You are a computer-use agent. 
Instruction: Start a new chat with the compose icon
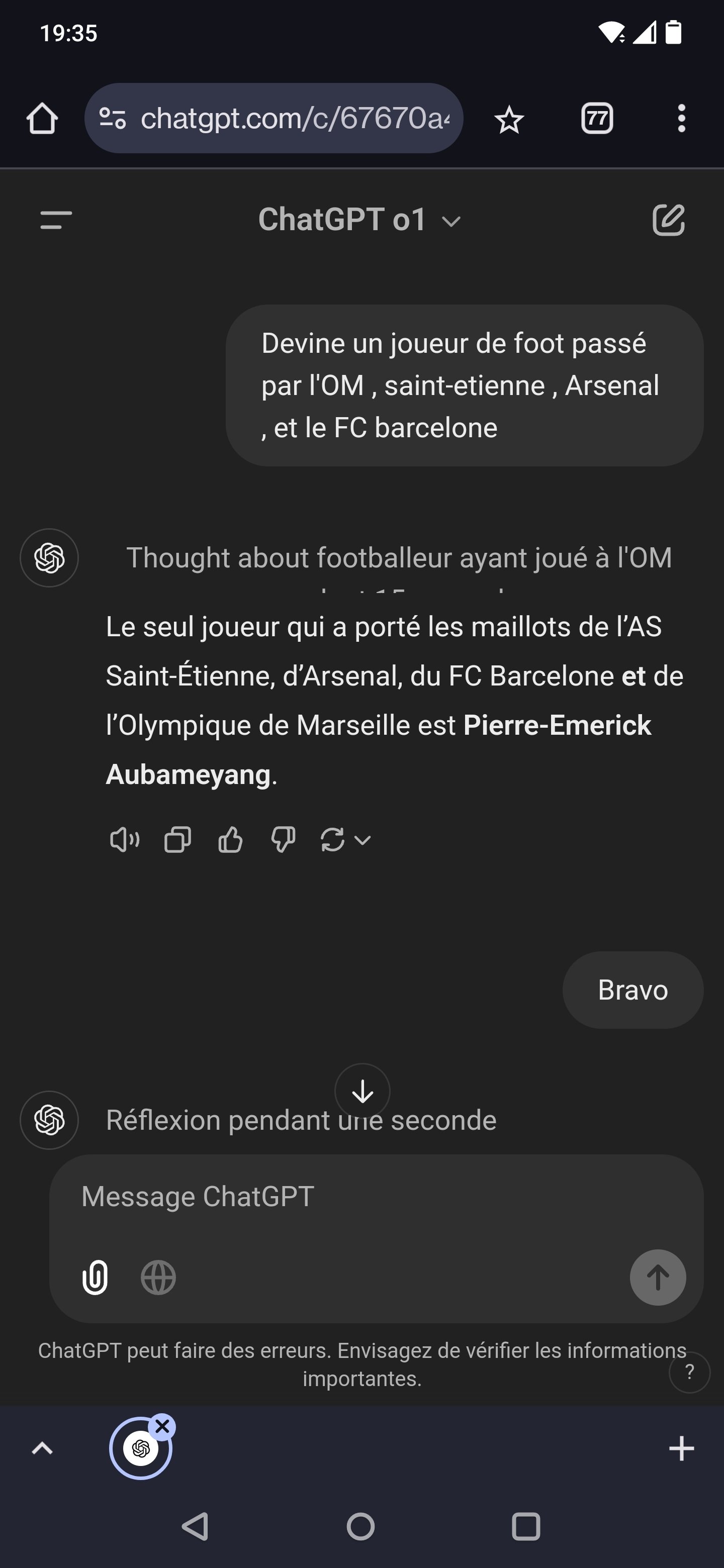[669, 220]
